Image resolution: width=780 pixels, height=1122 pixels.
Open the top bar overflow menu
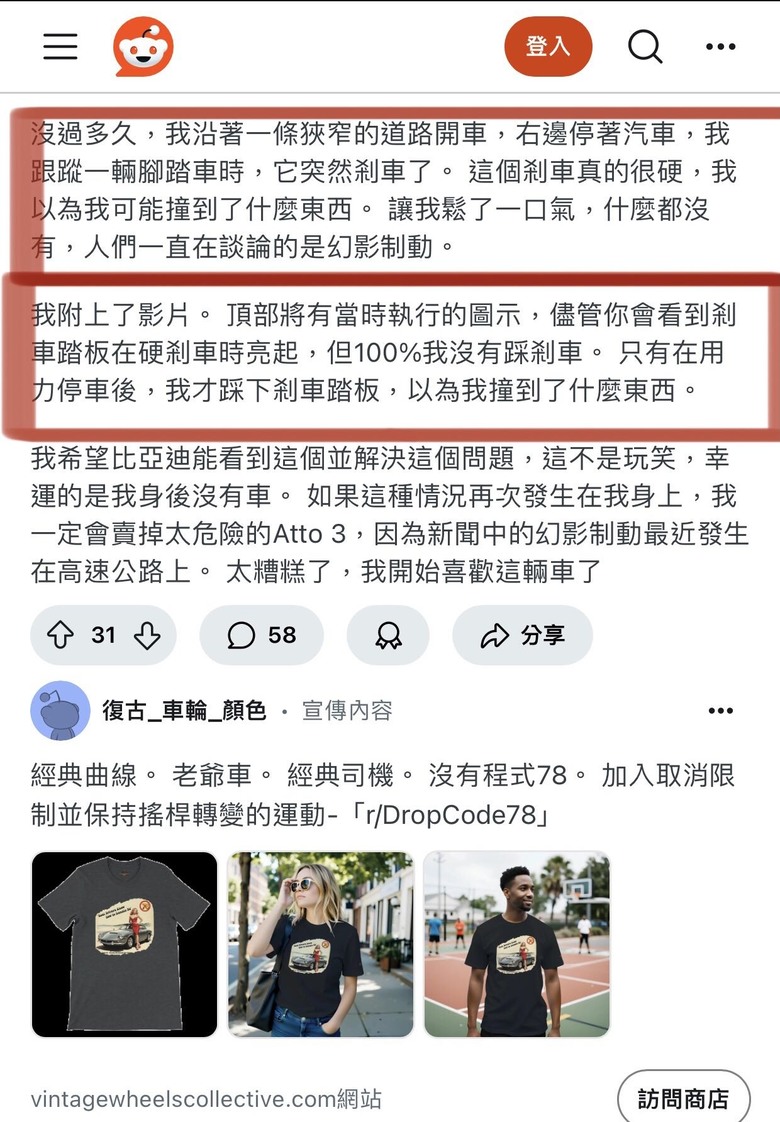click(720, 46)
